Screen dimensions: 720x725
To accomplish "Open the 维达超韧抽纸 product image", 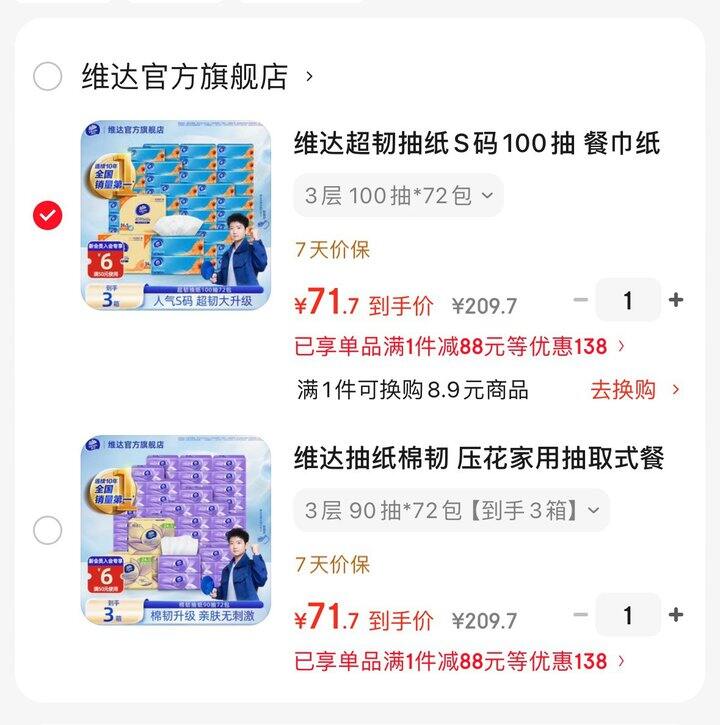I will coord(175,215).
